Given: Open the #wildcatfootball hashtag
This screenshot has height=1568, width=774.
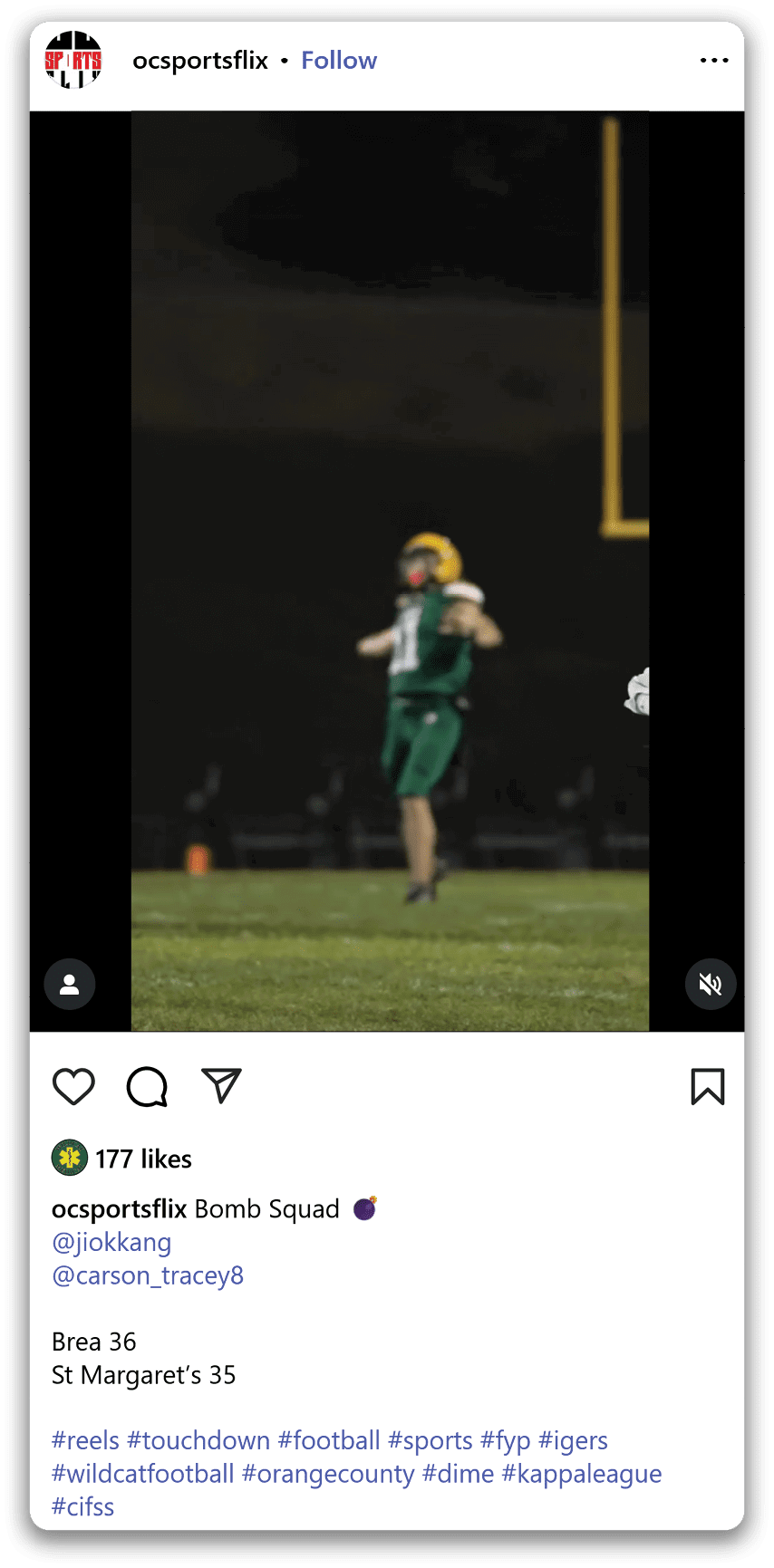Looking at the screenshot, I should tap(143, 1474).
